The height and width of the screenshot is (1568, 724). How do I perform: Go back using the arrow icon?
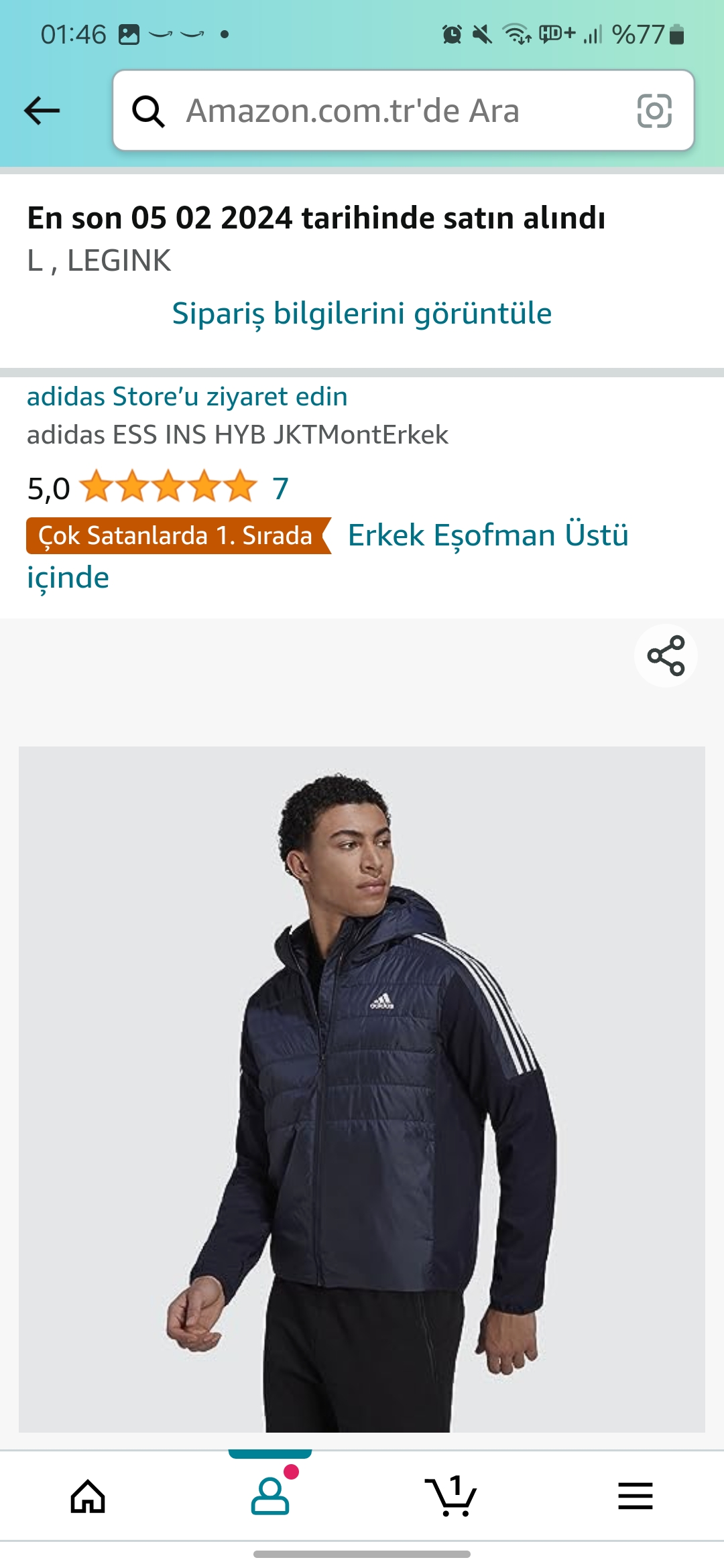[x=42, y=111]
